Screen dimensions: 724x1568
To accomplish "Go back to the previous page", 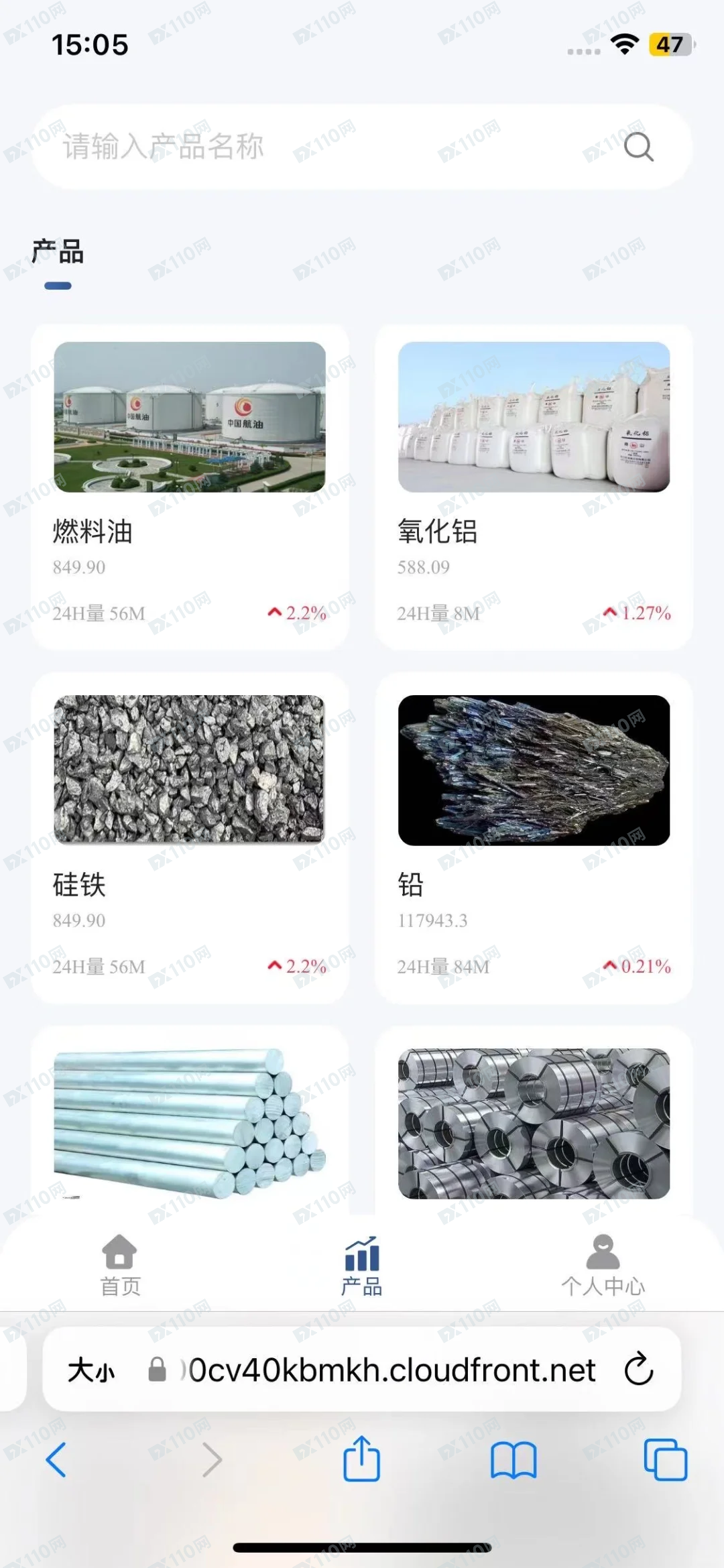I will (56, 1459).
